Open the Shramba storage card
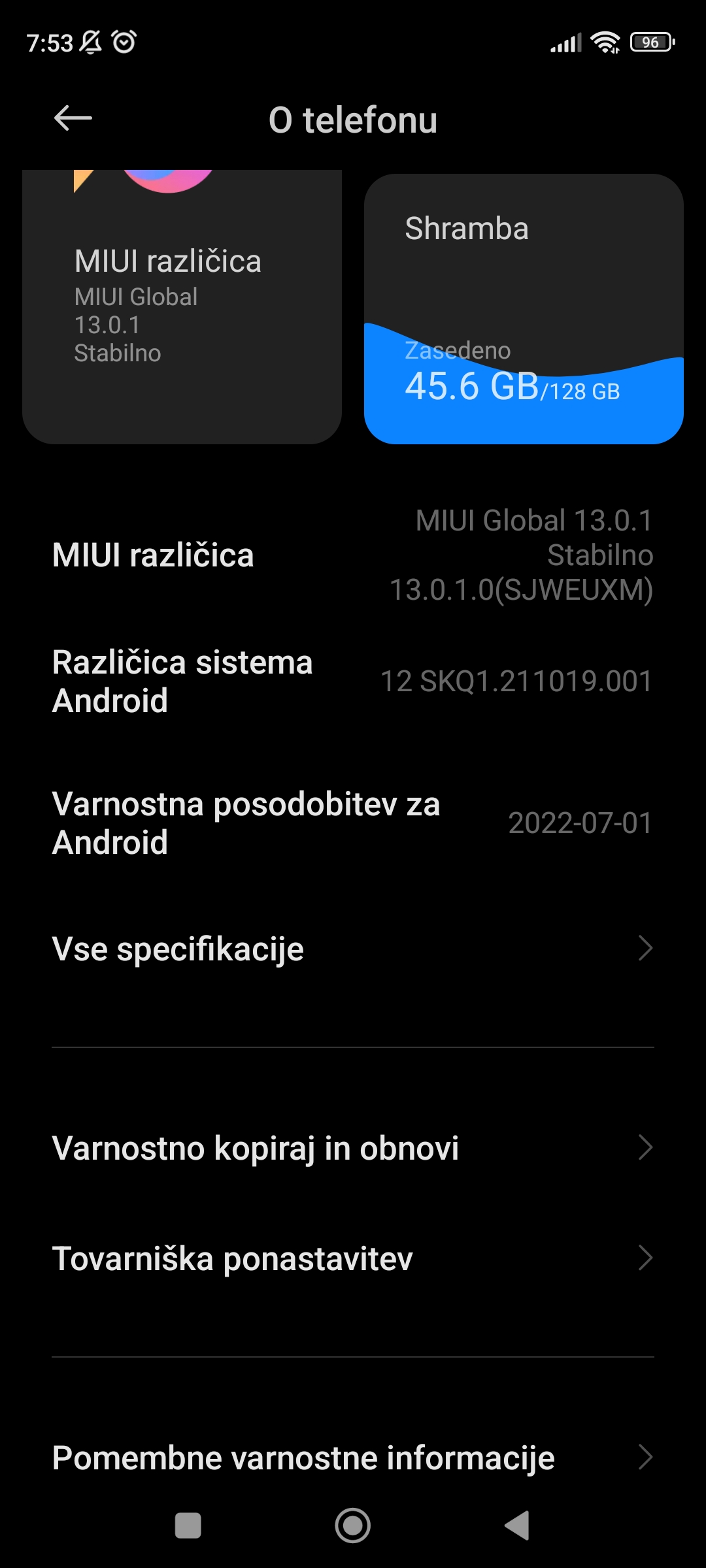Image resolution: width=706 pixels, height=1568 pixels. pos(524,309)
